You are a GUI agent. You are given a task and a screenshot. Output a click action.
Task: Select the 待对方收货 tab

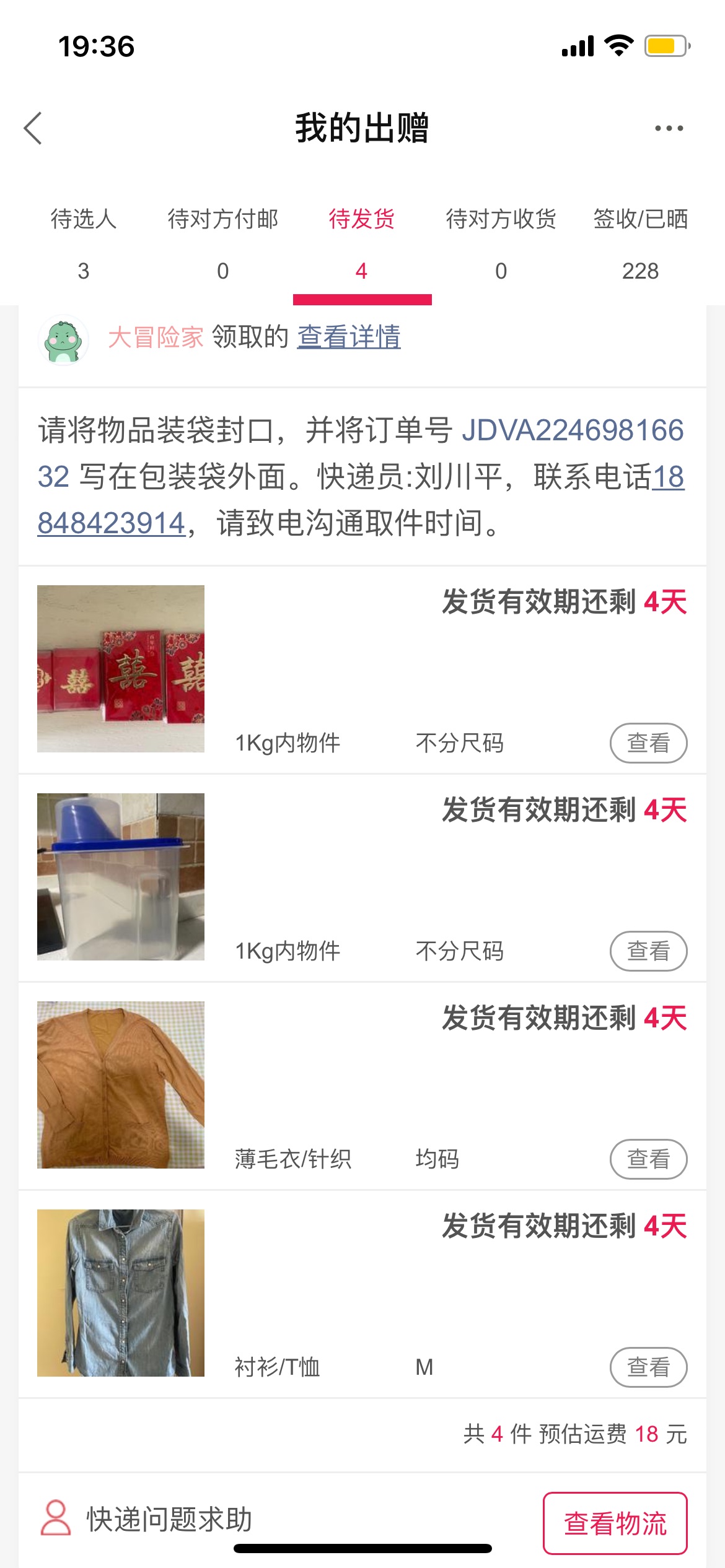click(x=501, y=245)
